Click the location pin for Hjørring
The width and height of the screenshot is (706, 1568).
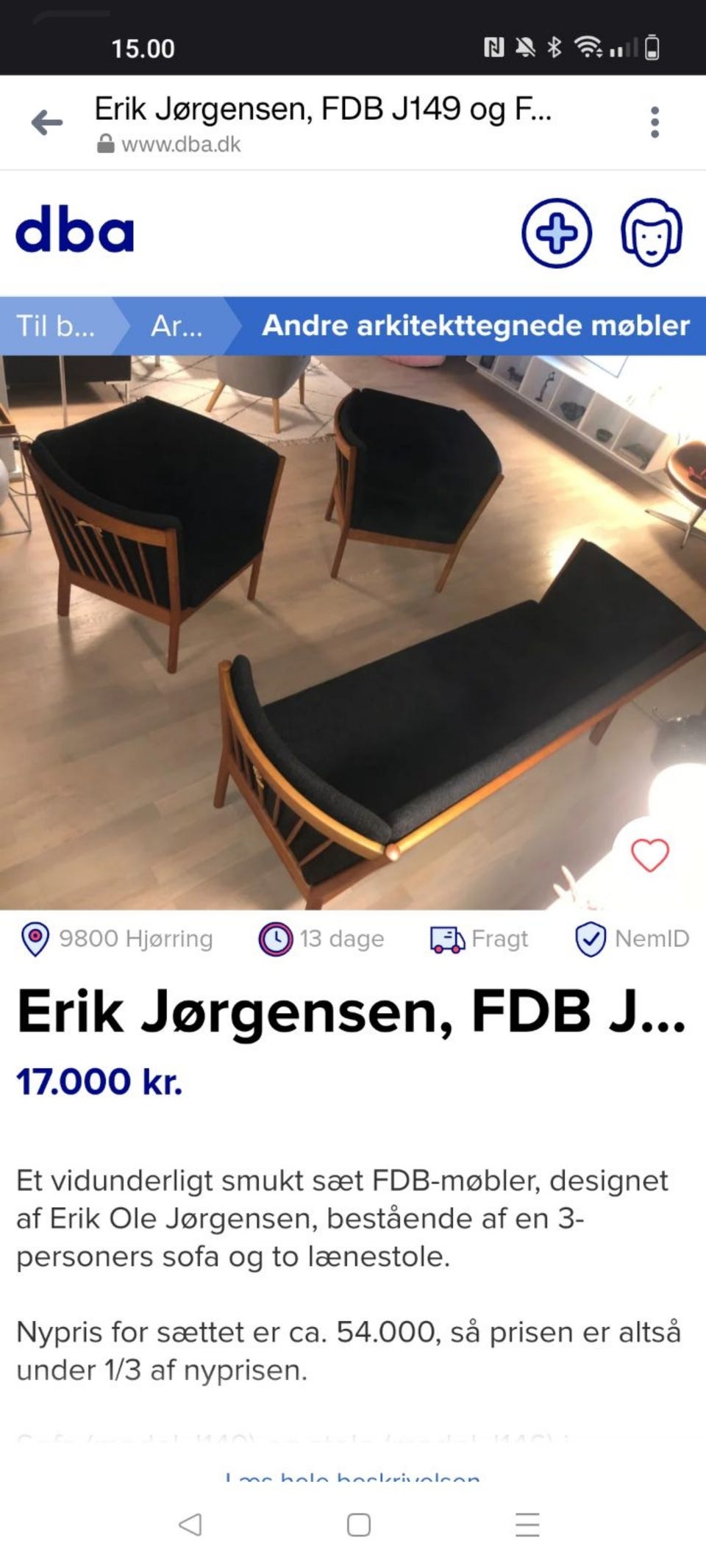click(35, 938)
